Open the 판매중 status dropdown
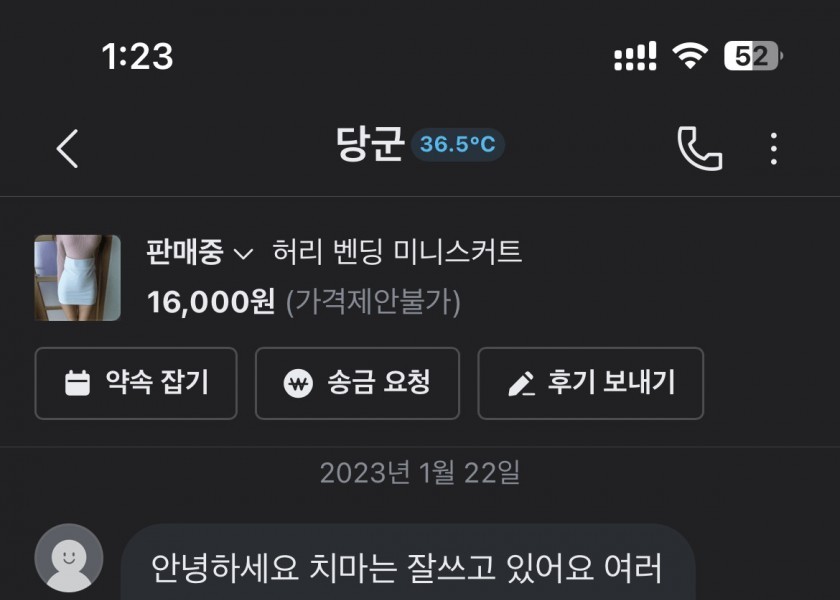Screen dimensions: 840x600 click(x=199, y=253)
